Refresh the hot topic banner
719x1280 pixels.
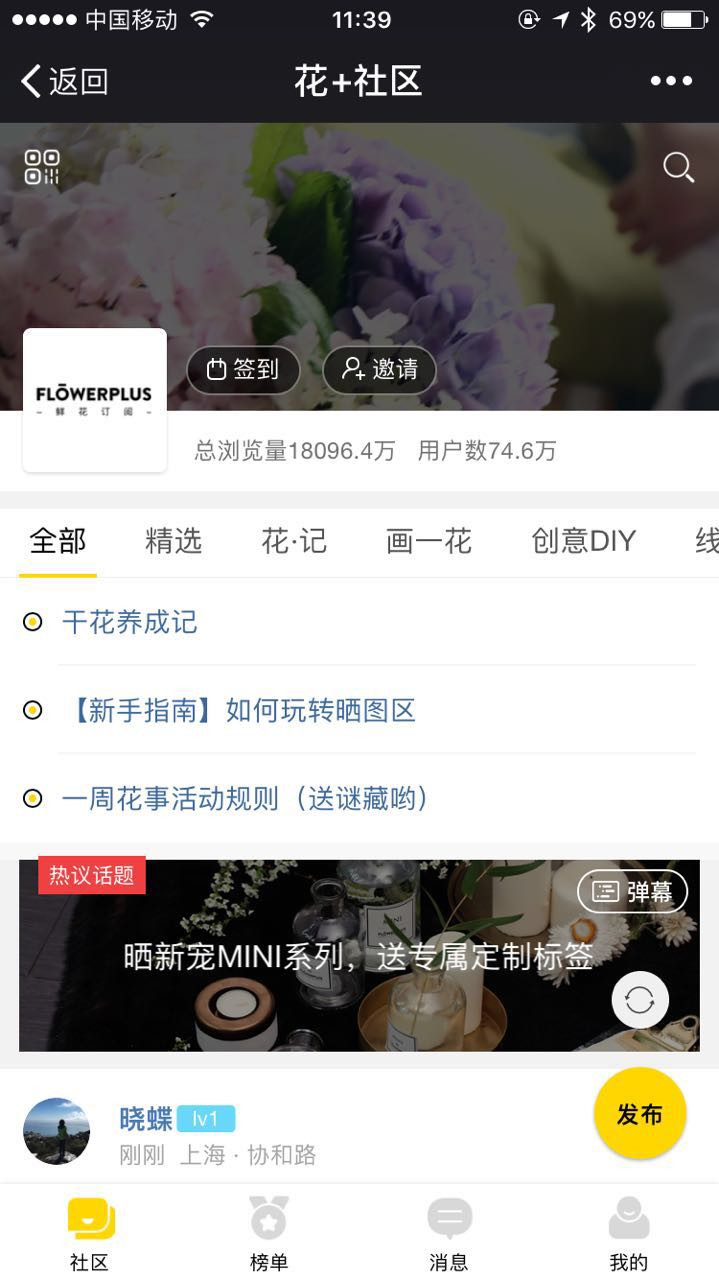(x=640, y=999)
